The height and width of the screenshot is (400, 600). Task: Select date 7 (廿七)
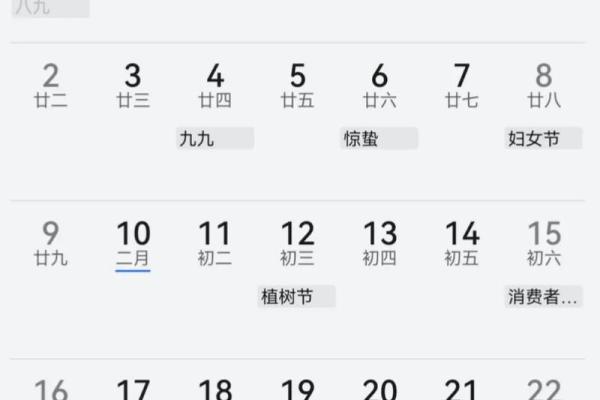[x=461, y=85]
